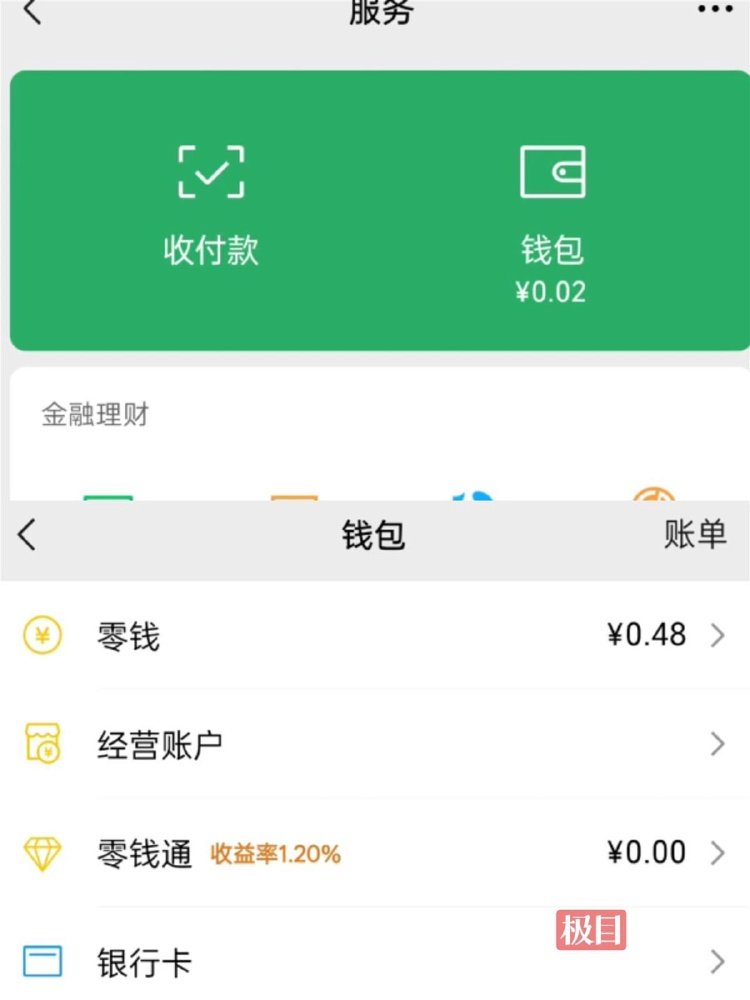The height and width of the screenshot is (1000, 750).
Task: Select the 经营账户 row
Action: (375, 744)
